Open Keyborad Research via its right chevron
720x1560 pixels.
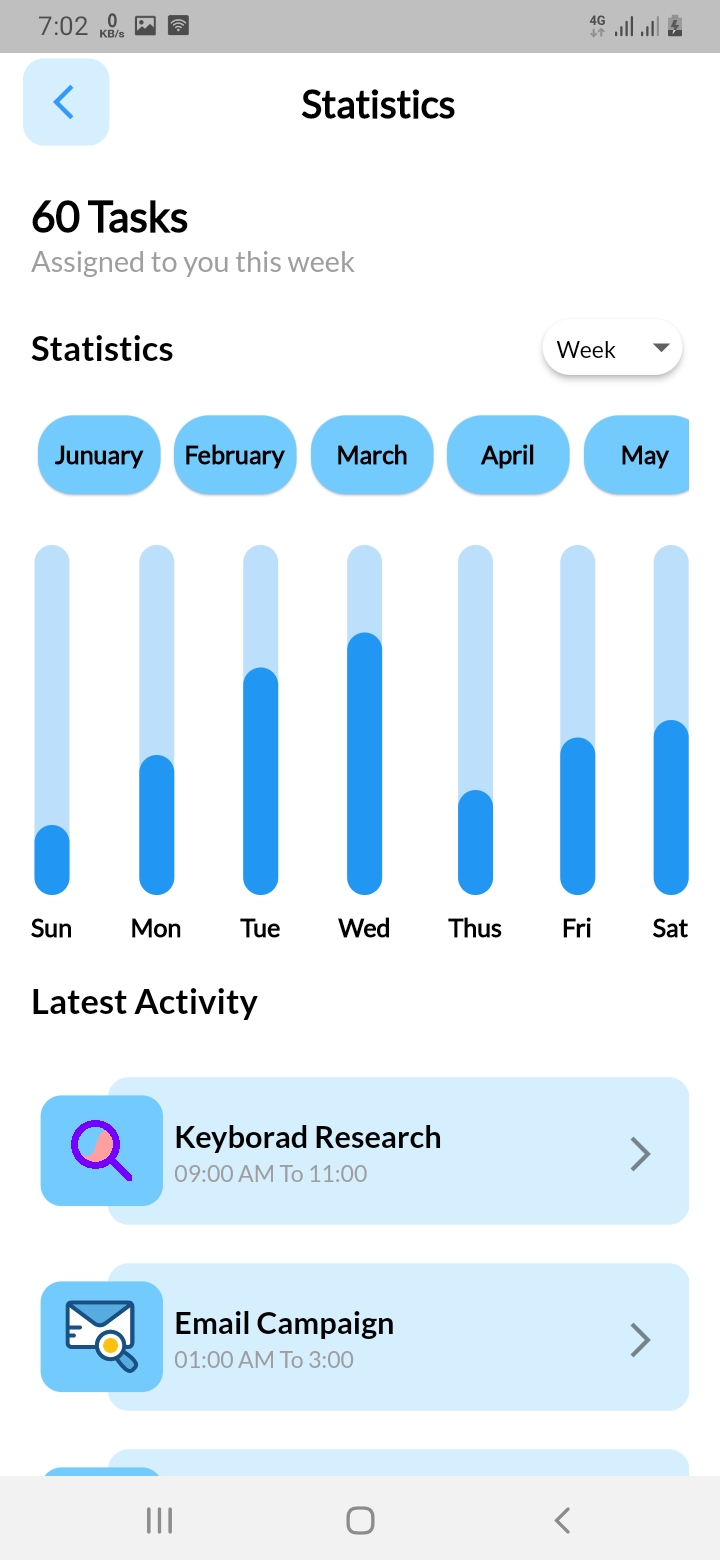click(x=640, y=1153)
